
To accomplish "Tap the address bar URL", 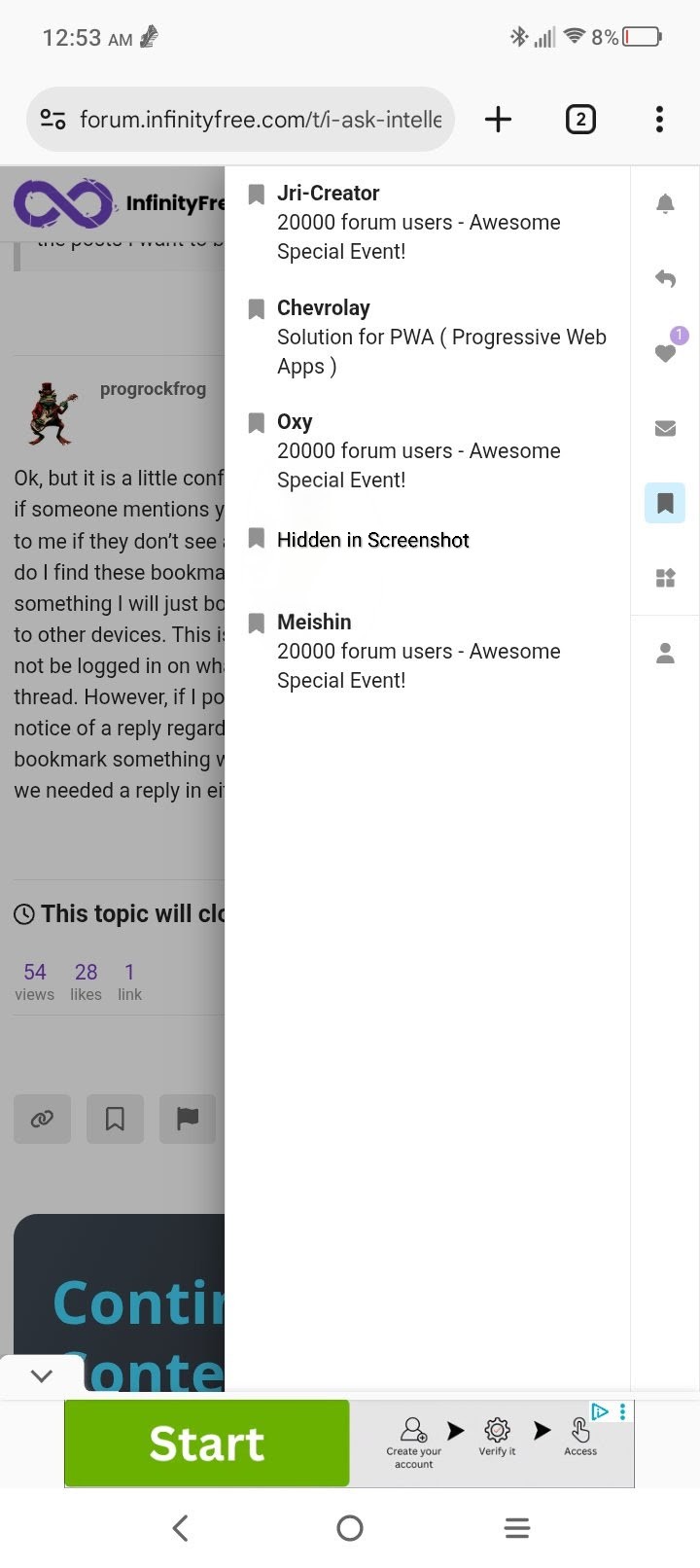I will click(x=260, y=120).
